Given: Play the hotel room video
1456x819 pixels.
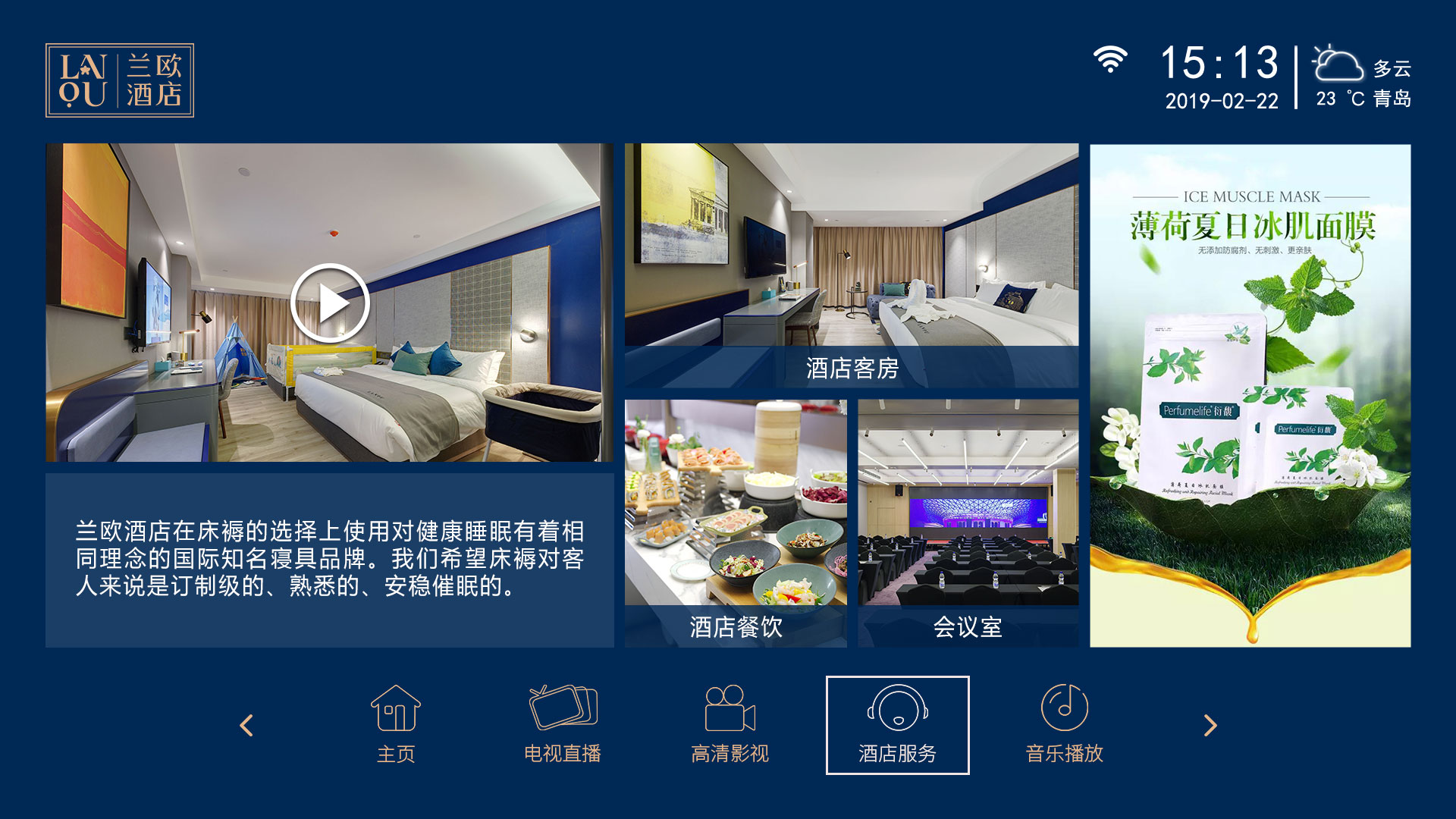Looking at the screenshot, I should 330,303.
